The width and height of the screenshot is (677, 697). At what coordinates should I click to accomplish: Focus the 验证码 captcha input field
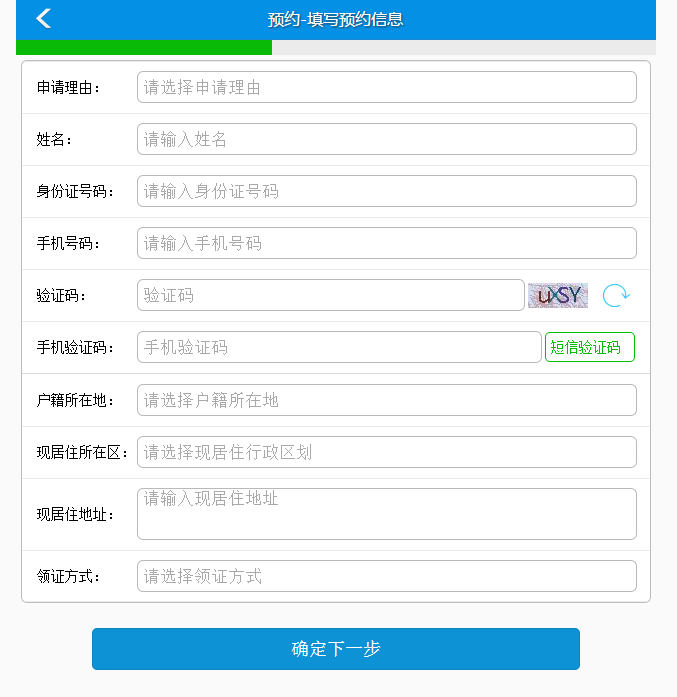pos(330,295)
